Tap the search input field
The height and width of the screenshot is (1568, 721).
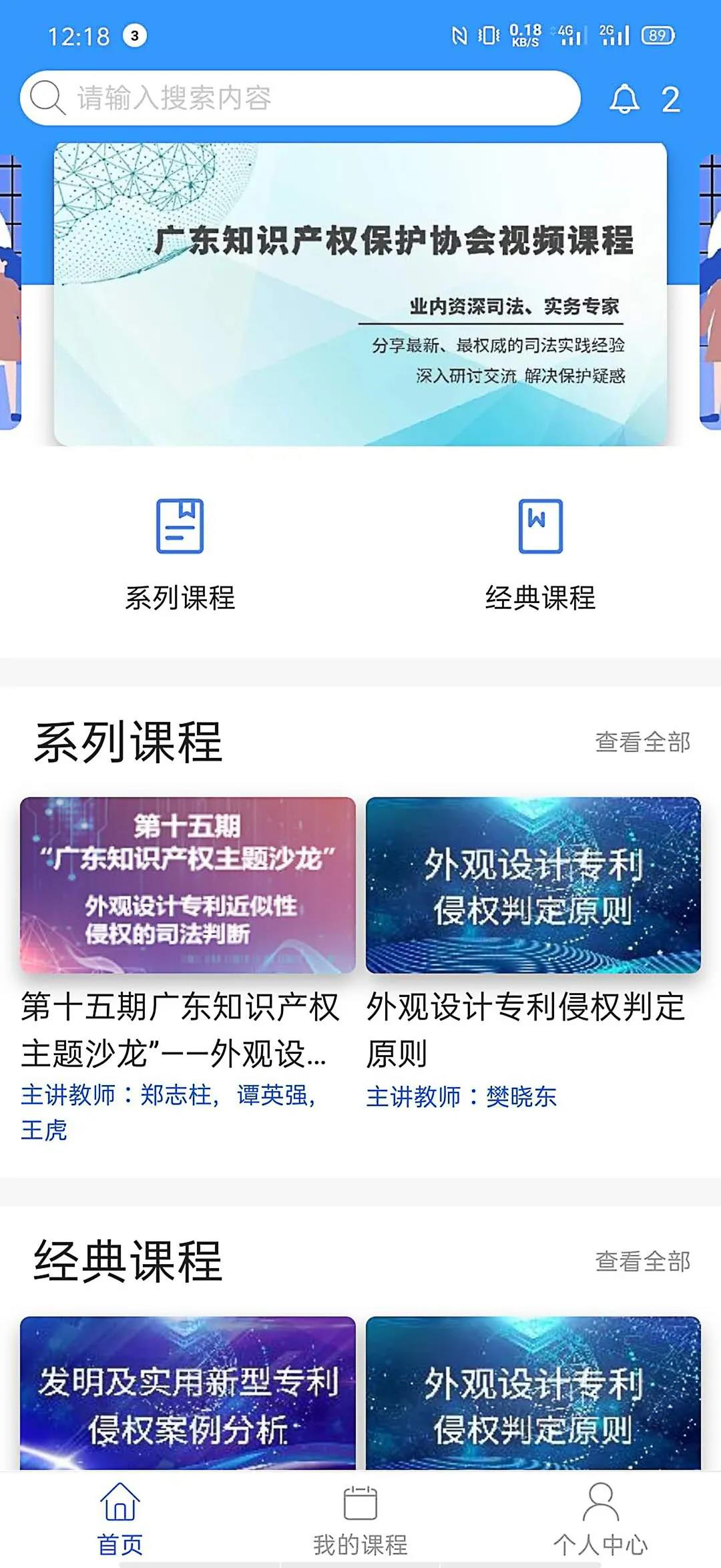tap(300, 98)
